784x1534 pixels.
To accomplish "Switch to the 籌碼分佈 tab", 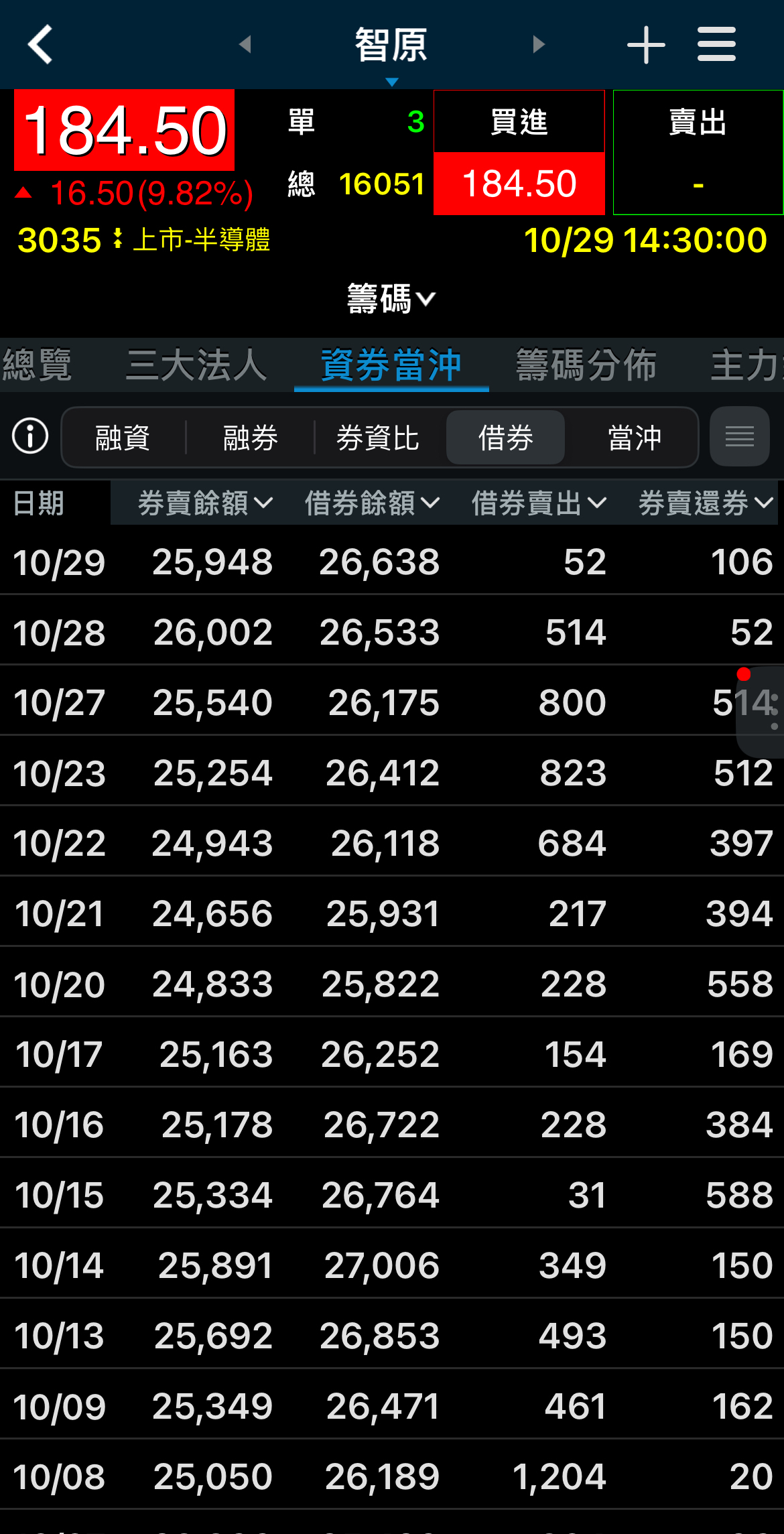I will tap(586, 365).
